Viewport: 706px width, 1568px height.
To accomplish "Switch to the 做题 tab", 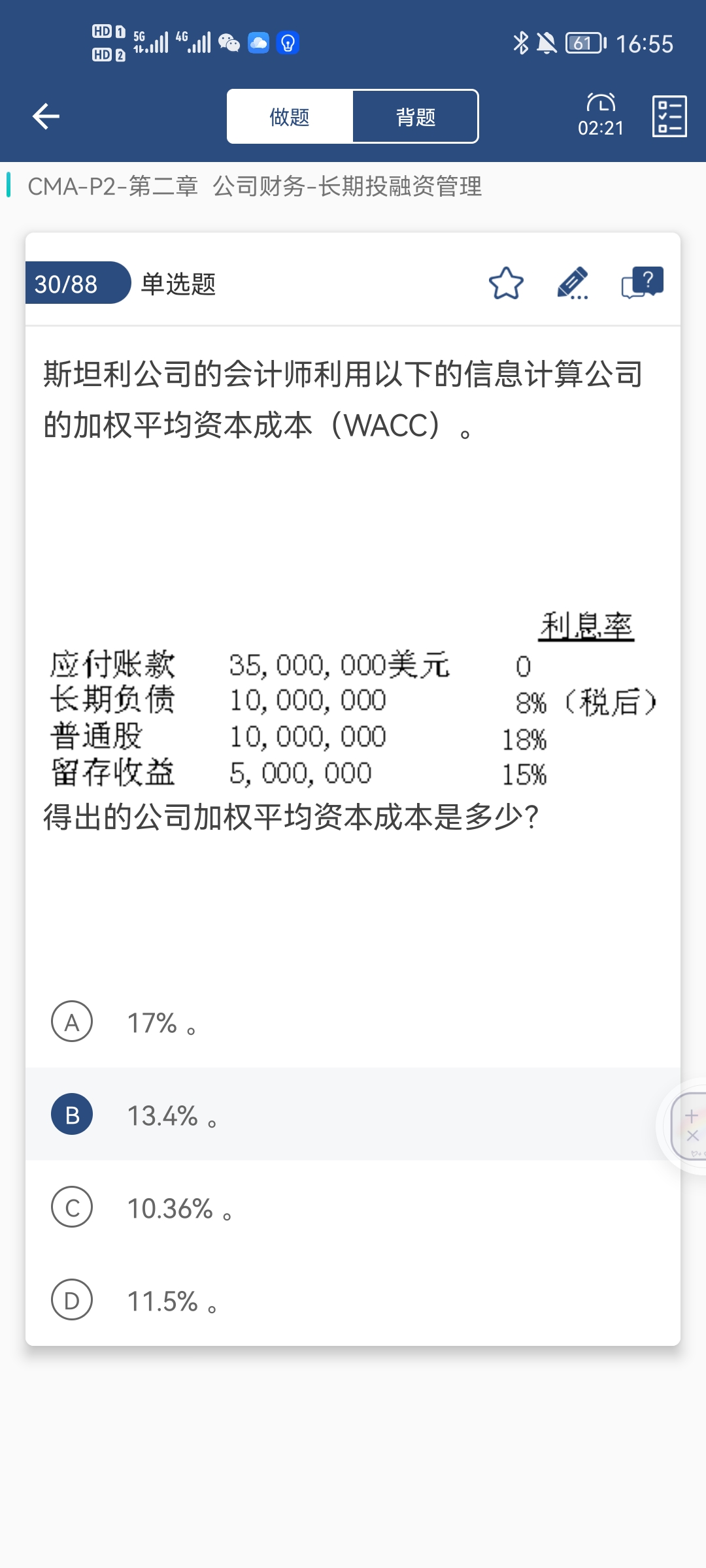I will [290, 116].
